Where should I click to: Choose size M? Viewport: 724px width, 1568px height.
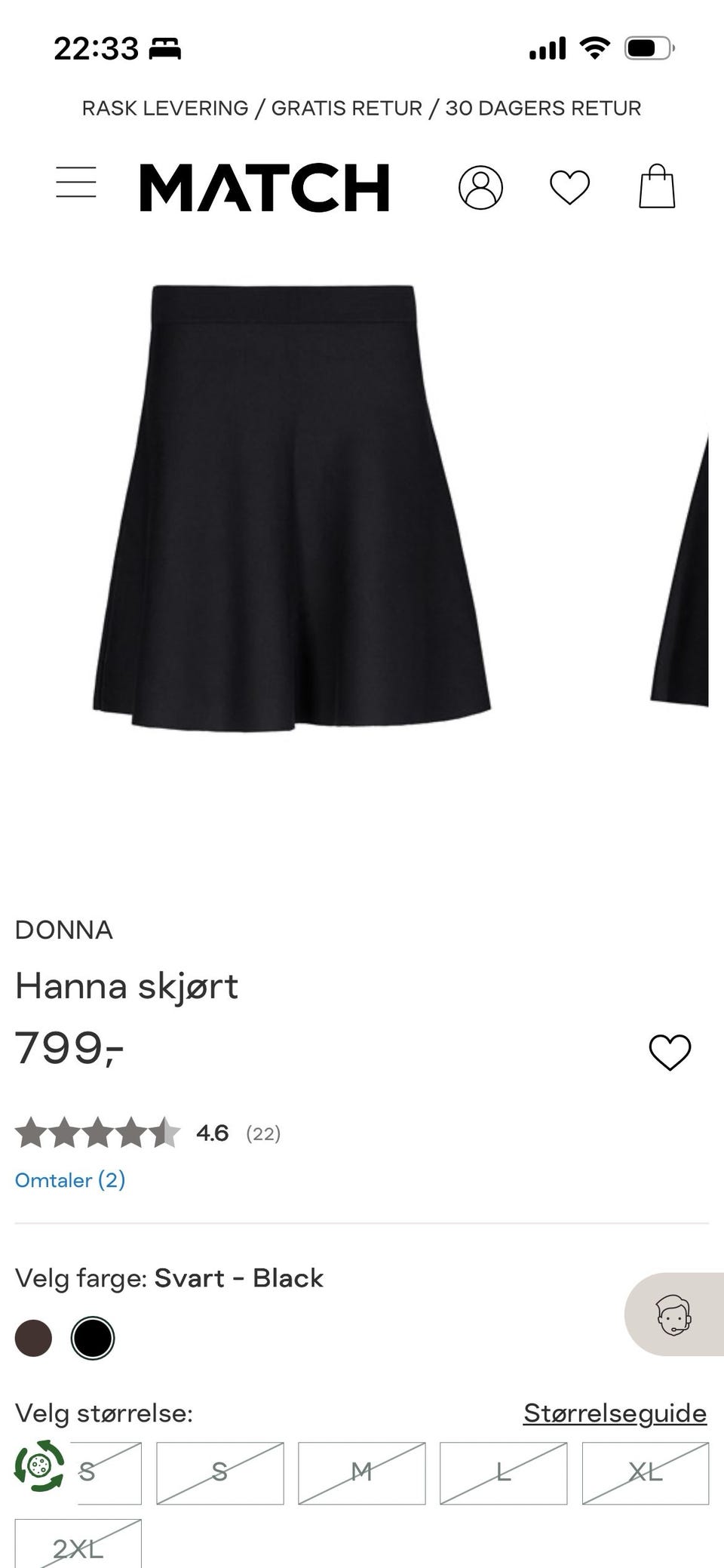pyautogui.click(x=362, y=1473)
